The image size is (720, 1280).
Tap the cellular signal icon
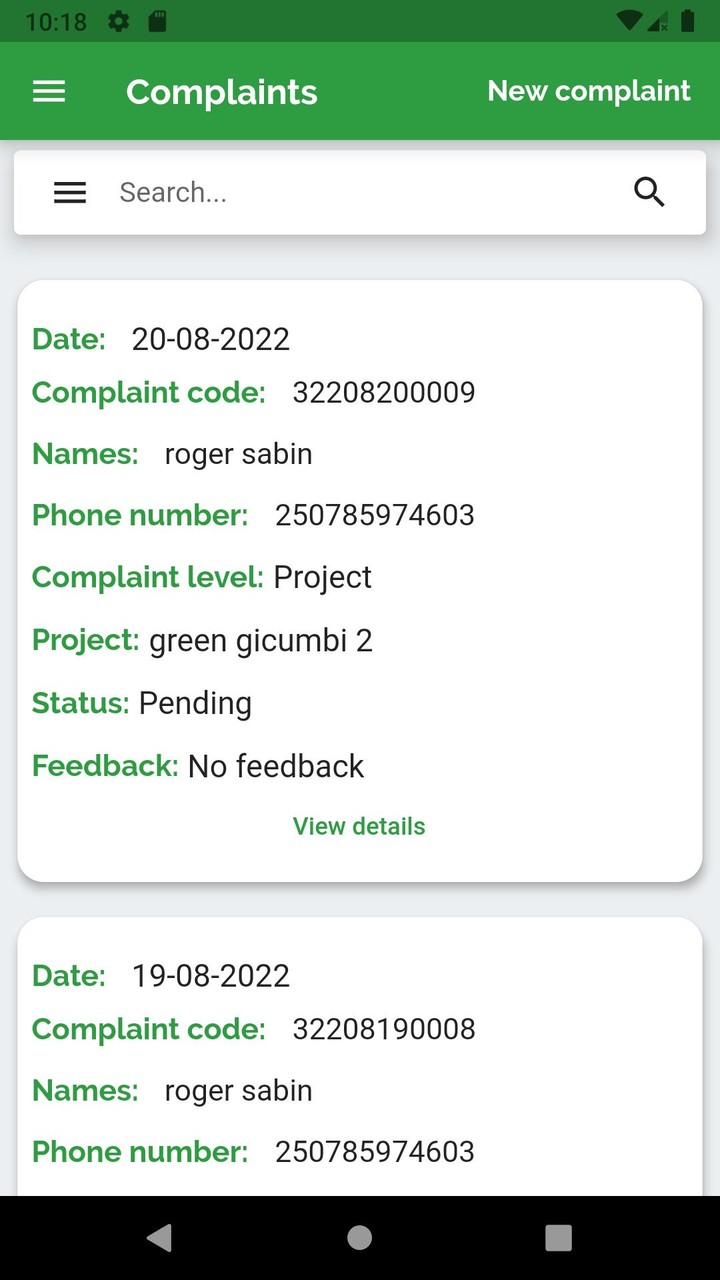pyautogui.click(x=662, y=20)
